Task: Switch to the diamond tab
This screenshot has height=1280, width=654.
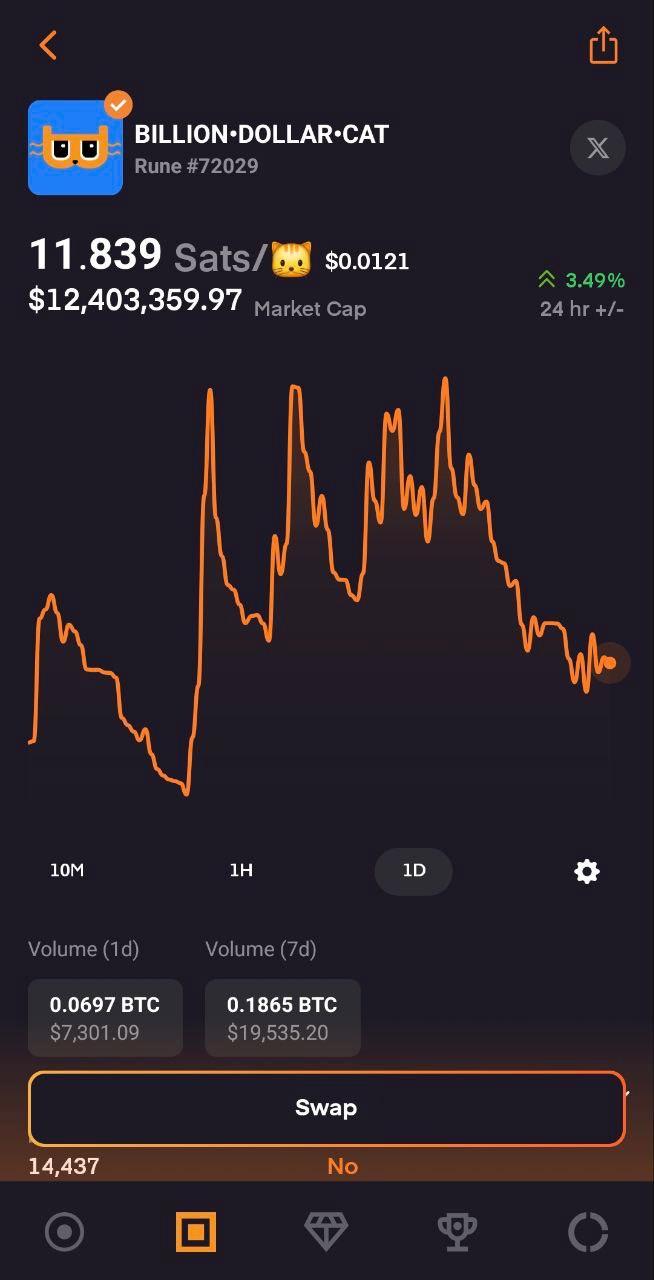Action: click(x=326, y=1232)
